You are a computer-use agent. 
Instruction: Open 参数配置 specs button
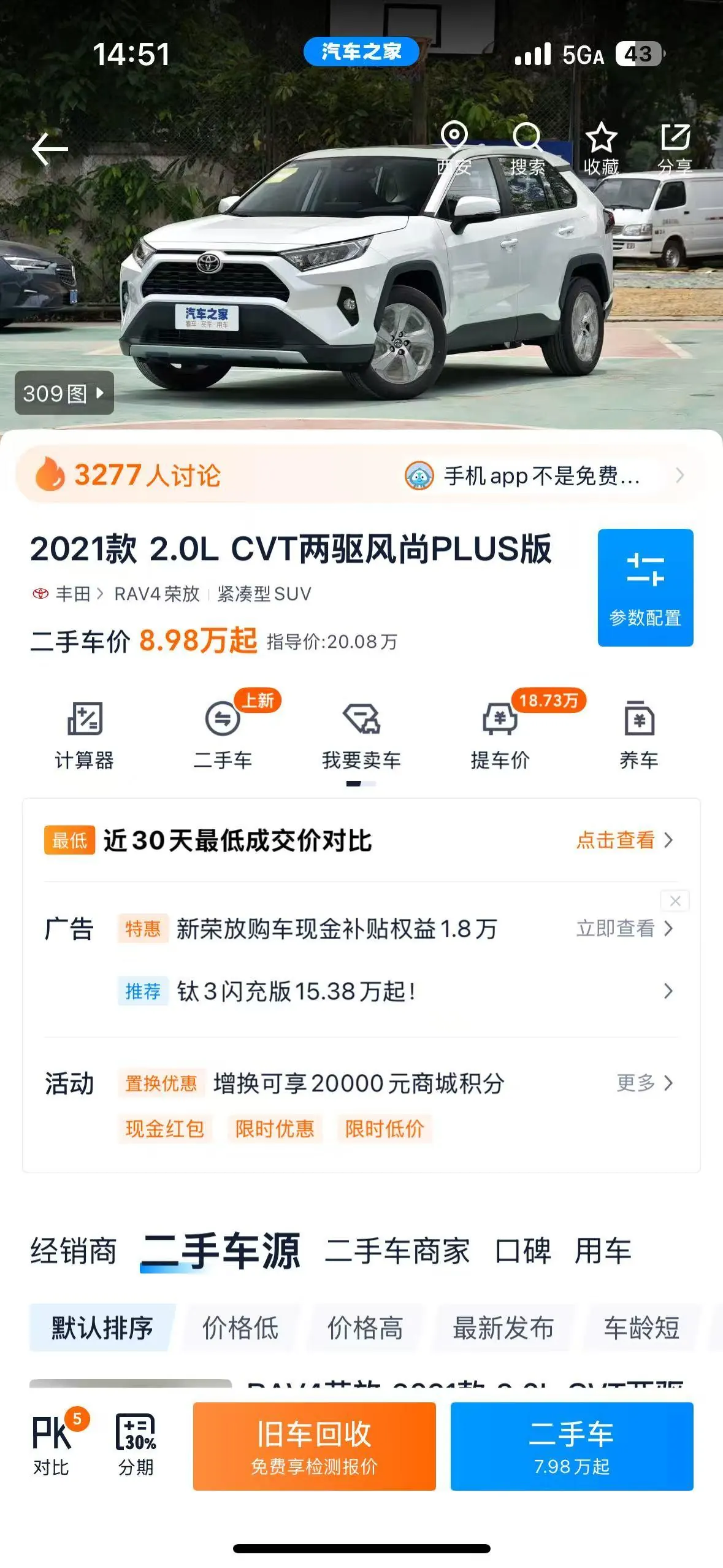click(645, 587)
